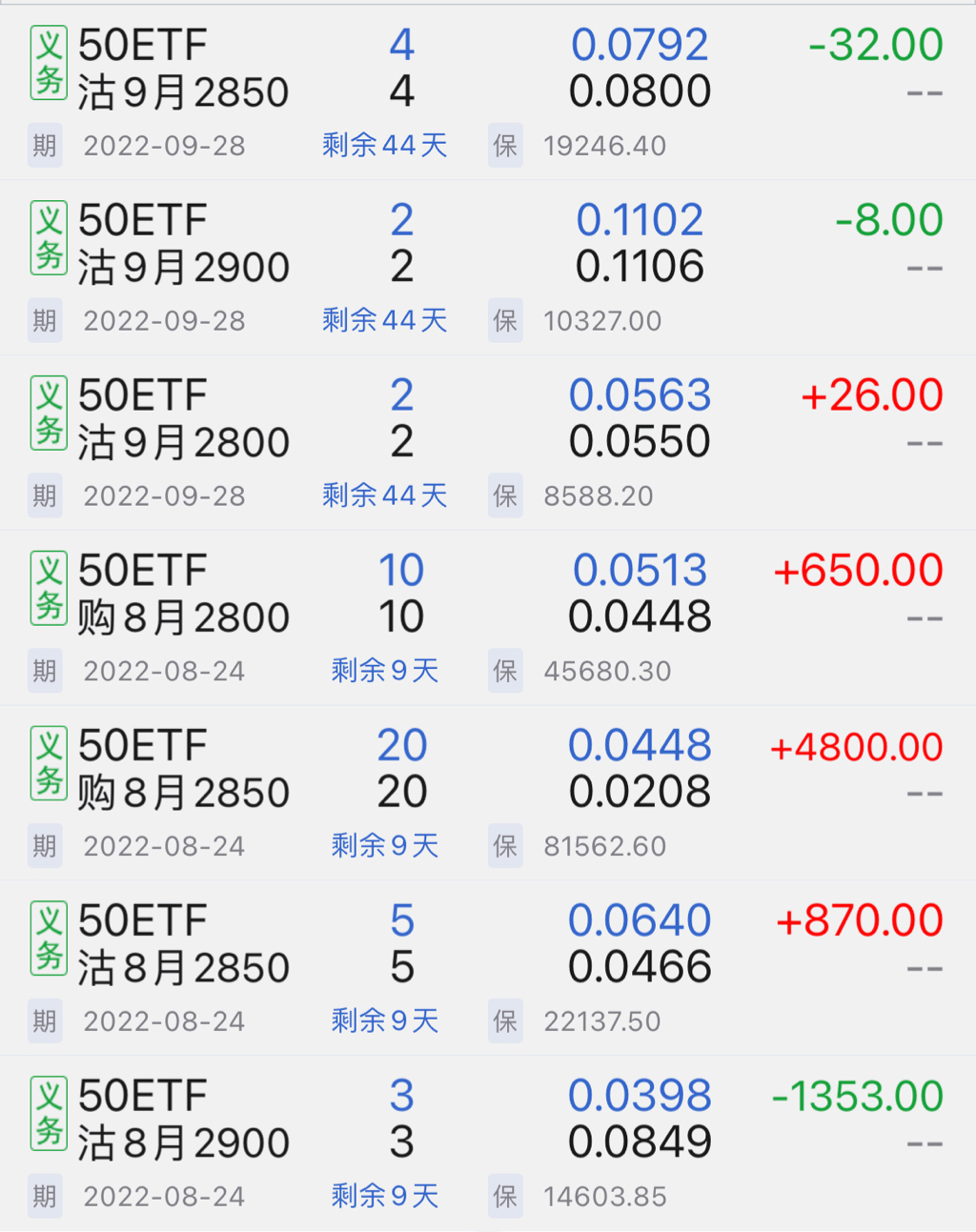The height and width of the screenshot is (1232, 976).
Task: Select the 50ETF 沽8月2850 position
Action: point(183,945)
